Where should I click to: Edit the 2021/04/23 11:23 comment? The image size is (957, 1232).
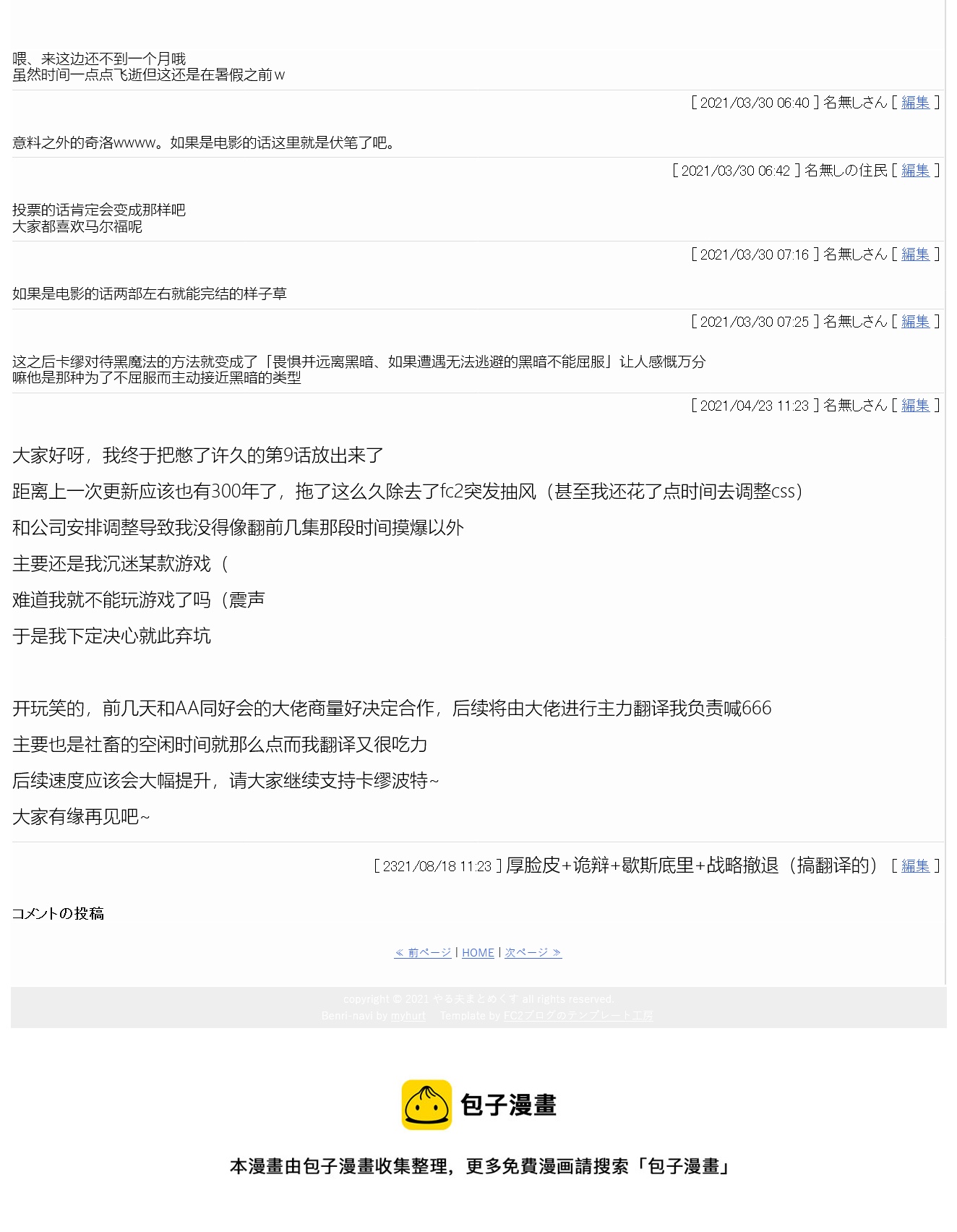click(915, 406)
